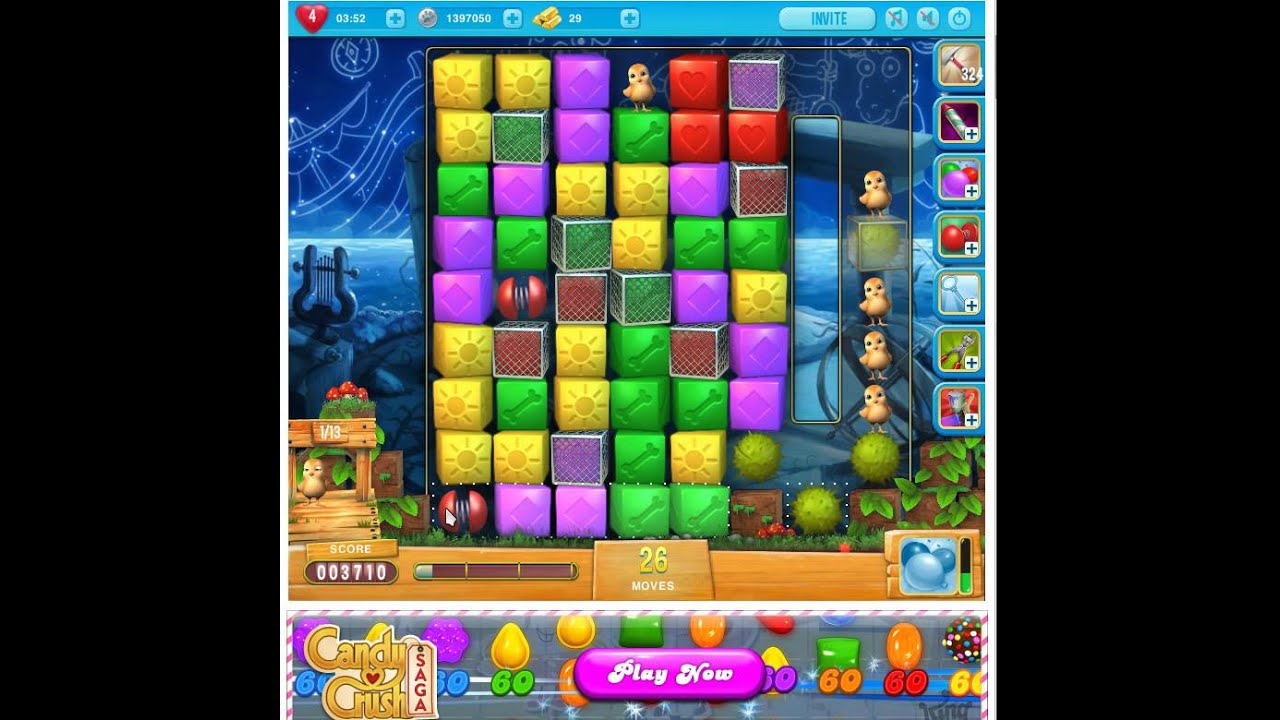
Task: Buy more gold bars with the plus
Action: 629,18
